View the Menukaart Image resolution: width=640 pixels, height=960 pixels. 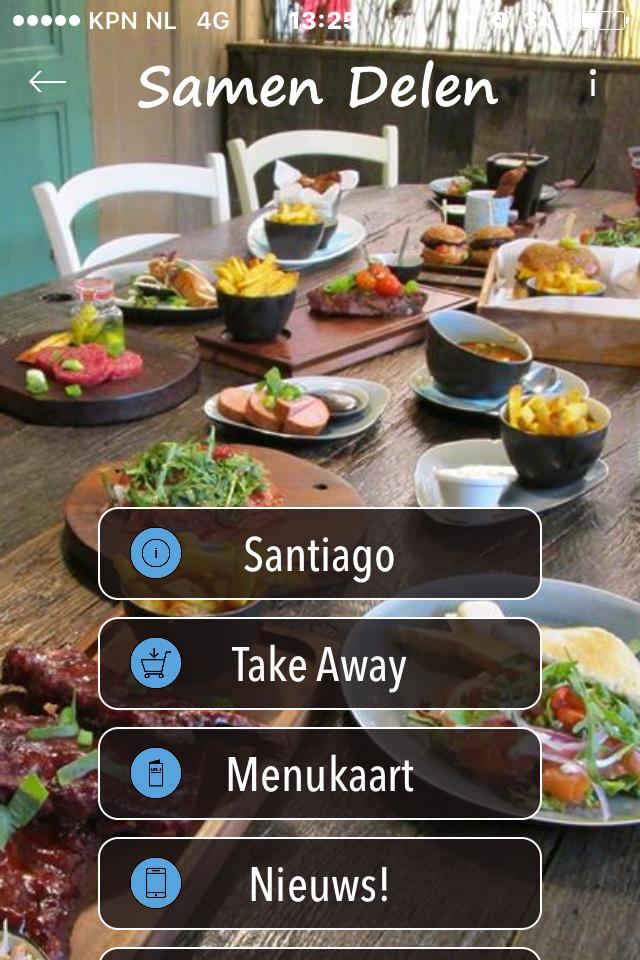pyautogui.click(x=320, y=774)
